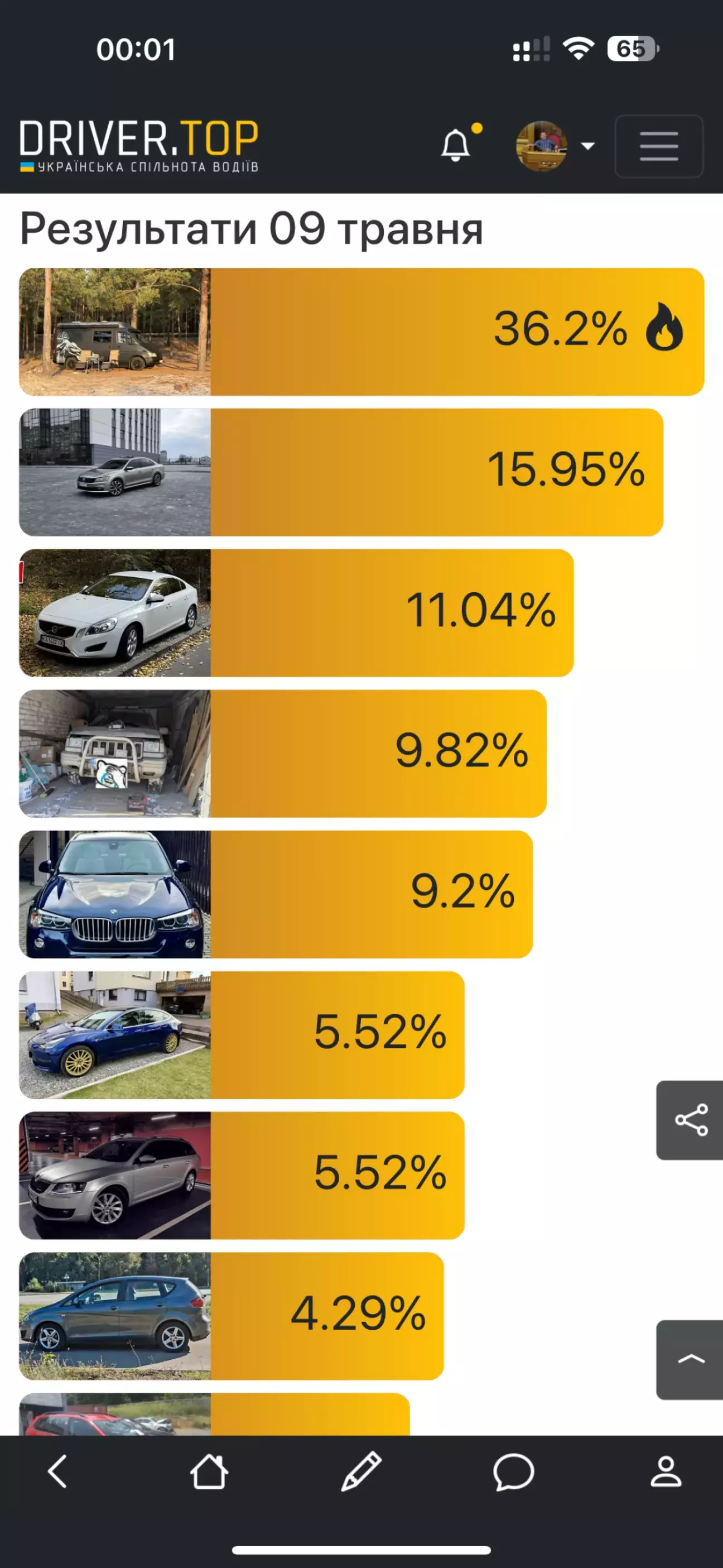Open the camper van result with 36.2%
723x1568 pixels.
pyautogui.click(x=361, y=332)
